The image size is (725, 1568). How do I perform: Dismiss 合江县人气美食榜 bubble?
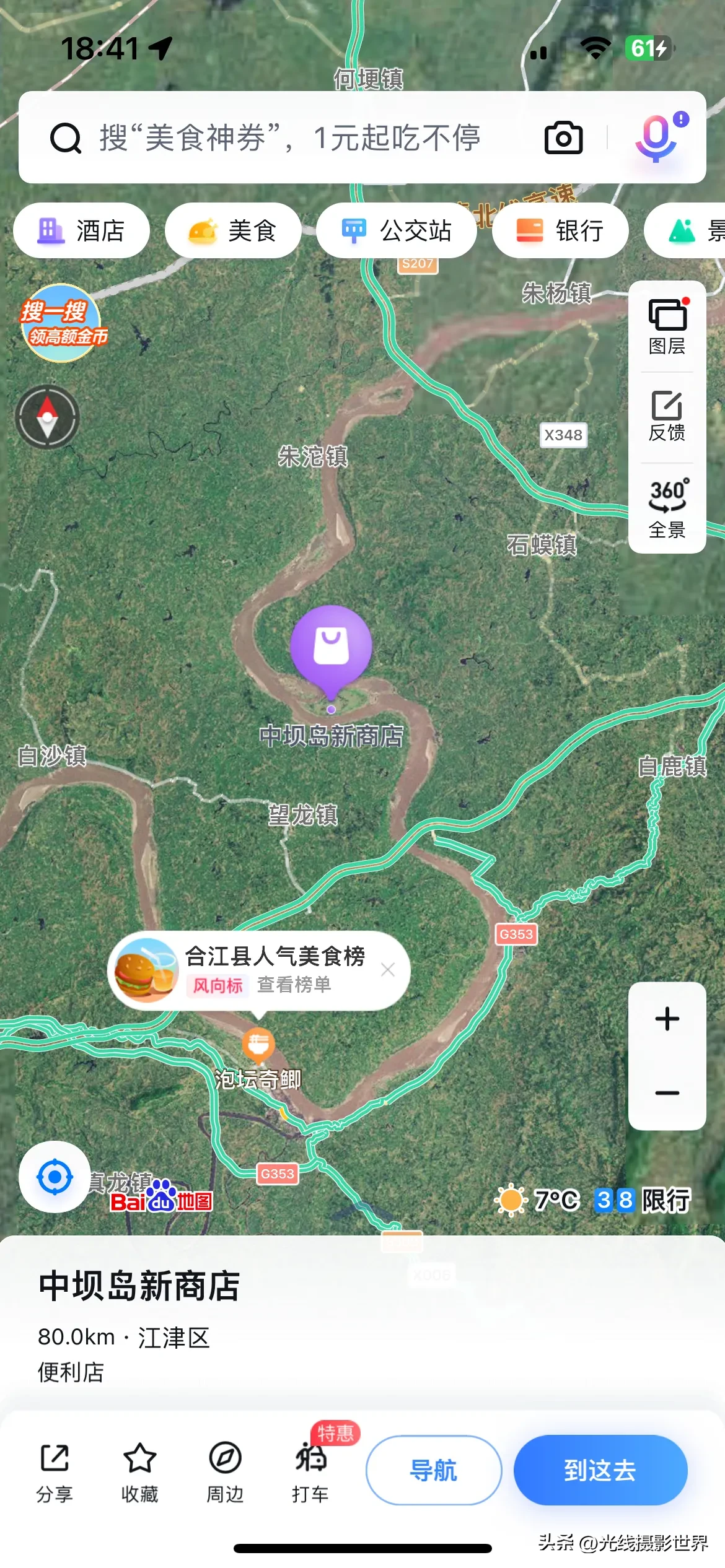click(x=388, y=970)
